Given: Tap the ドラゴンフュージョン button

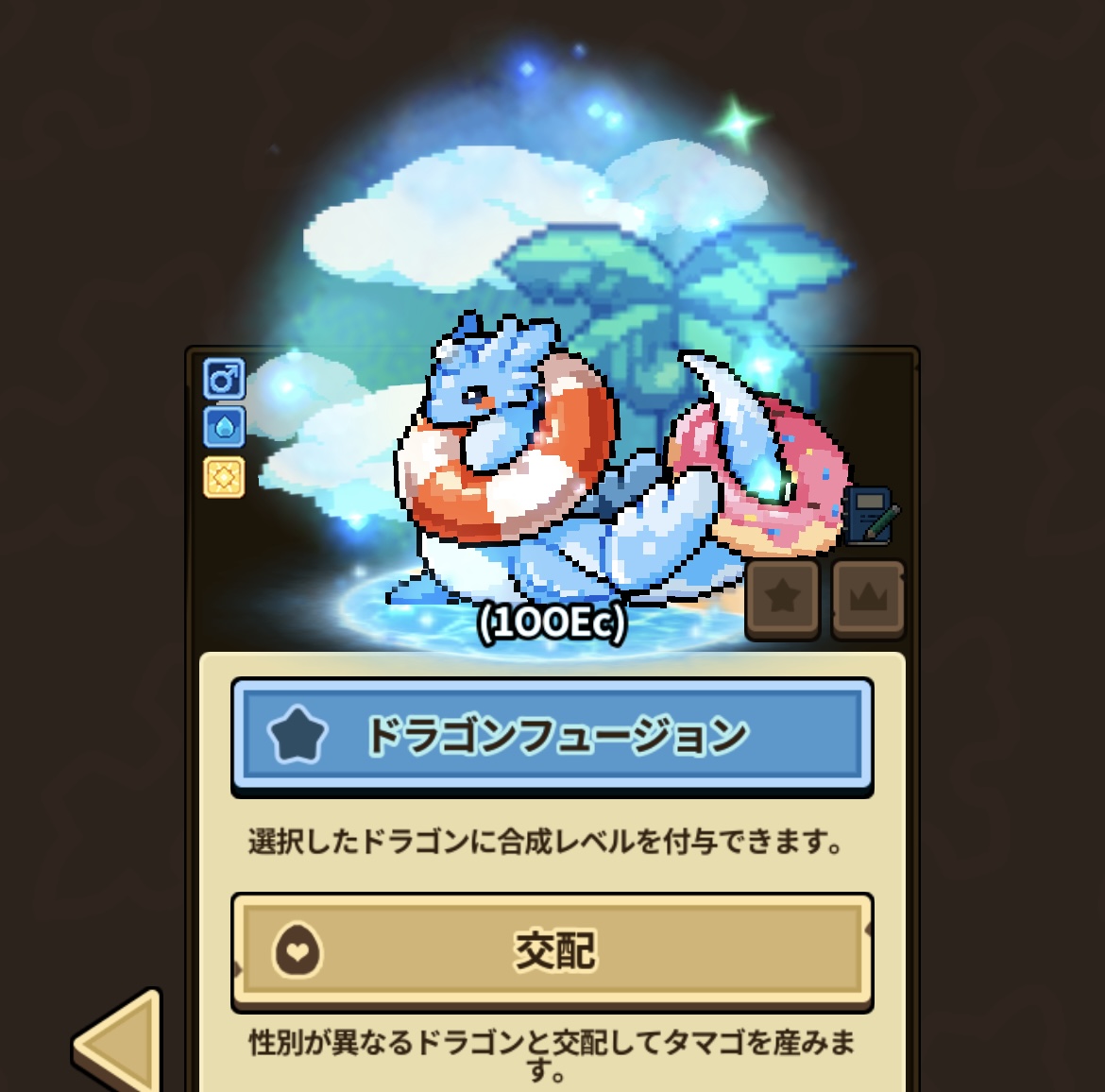Looking at the screenshot, I should [552, 735].
